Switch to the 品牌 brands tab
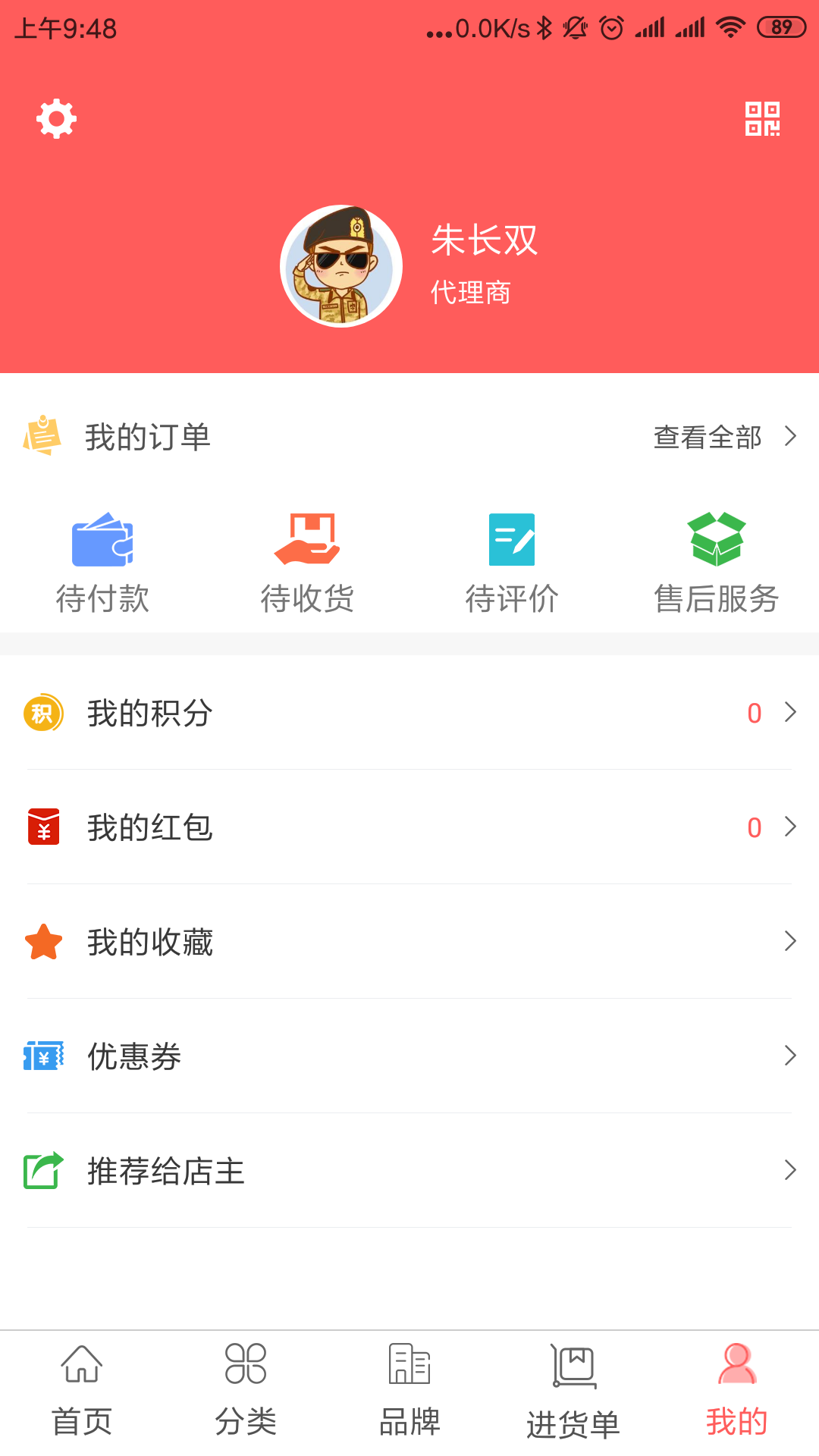 pyautogui.click(x=409, y=1392)
